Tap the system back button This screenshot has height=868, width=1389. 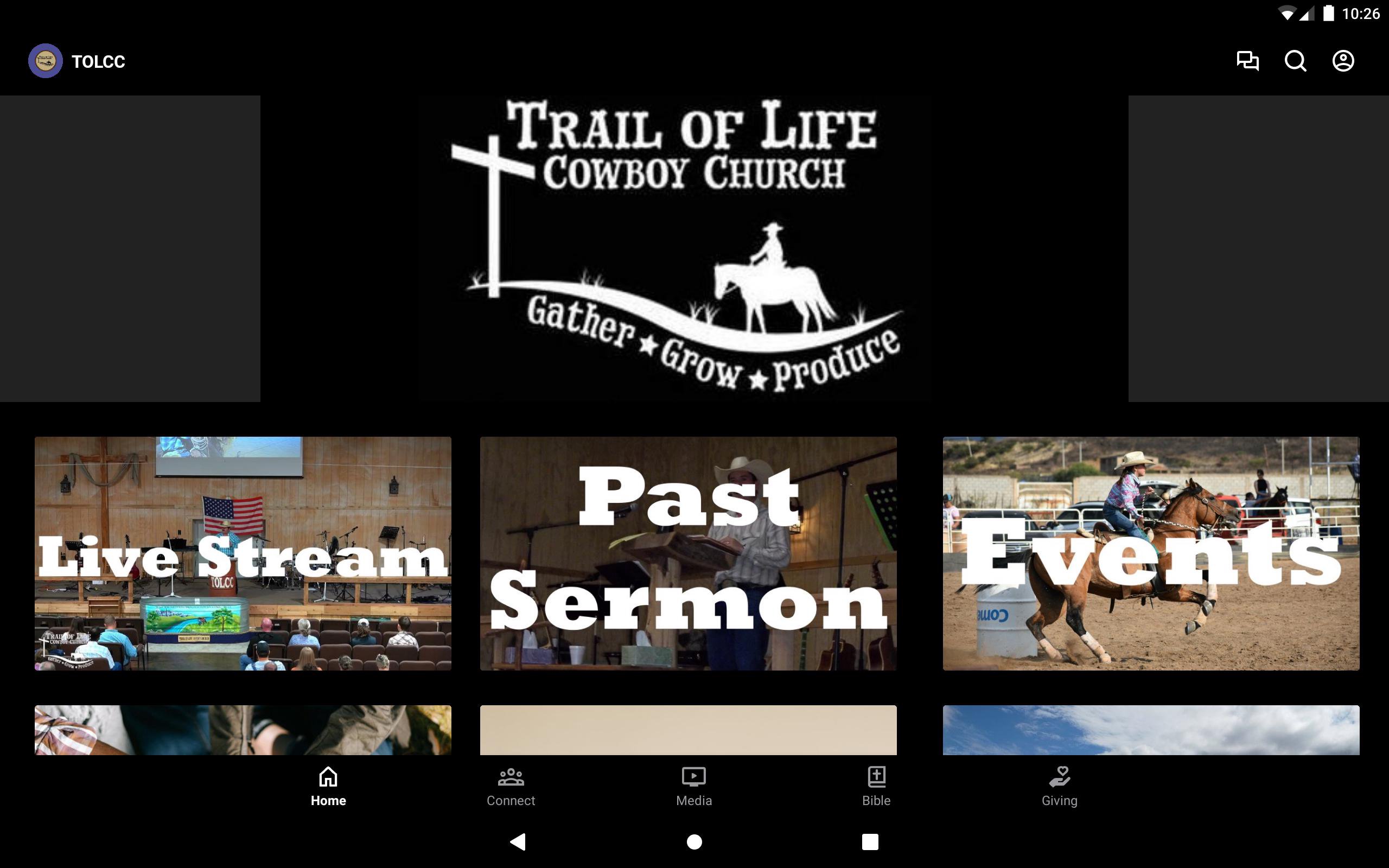click(518, 841)
